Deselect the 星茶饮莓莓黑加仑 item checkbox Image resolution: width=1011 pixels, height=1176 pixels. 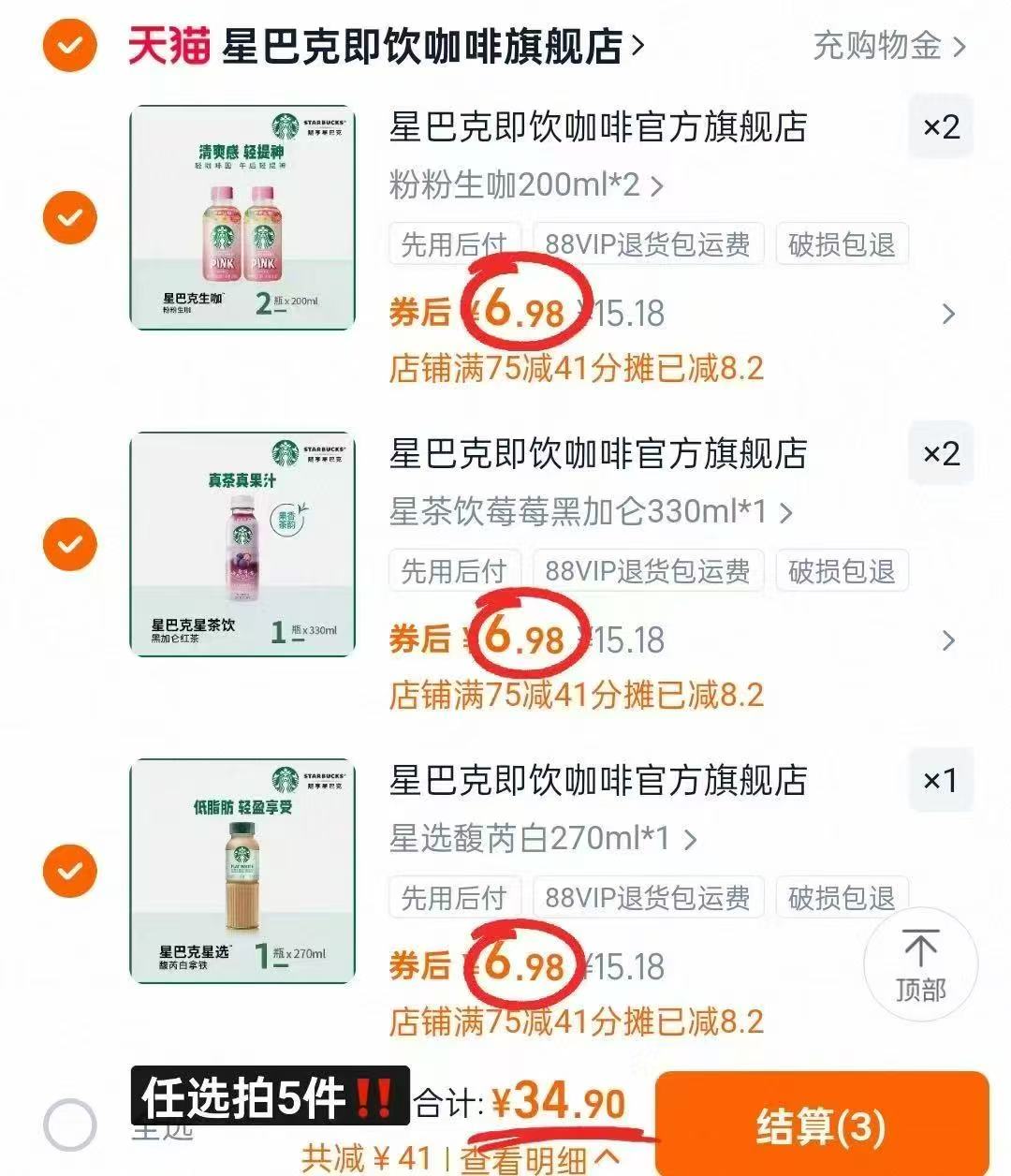click(68, 543)
